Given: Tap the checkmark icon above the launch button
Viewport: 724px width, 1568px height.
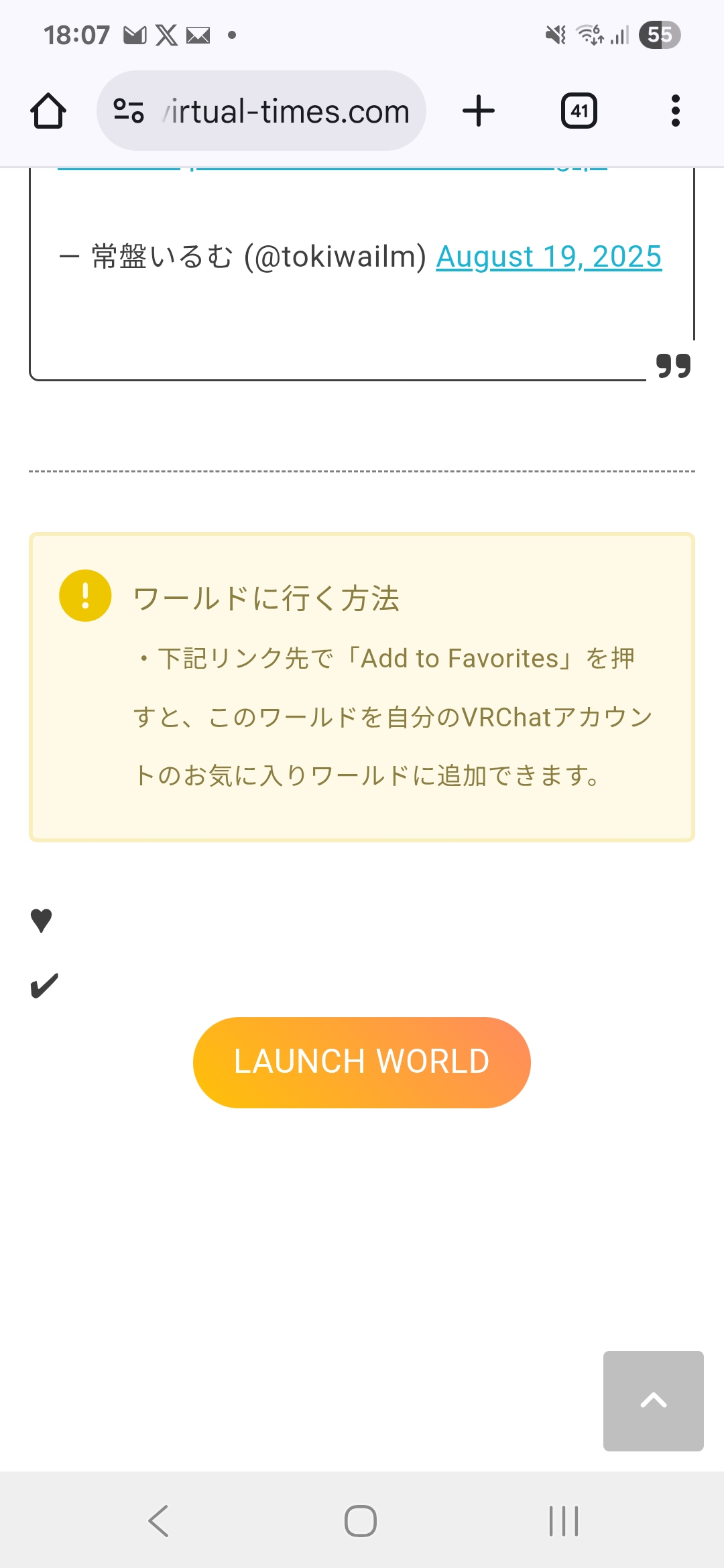Looking at the screenshot, I should tap(44, 986).
